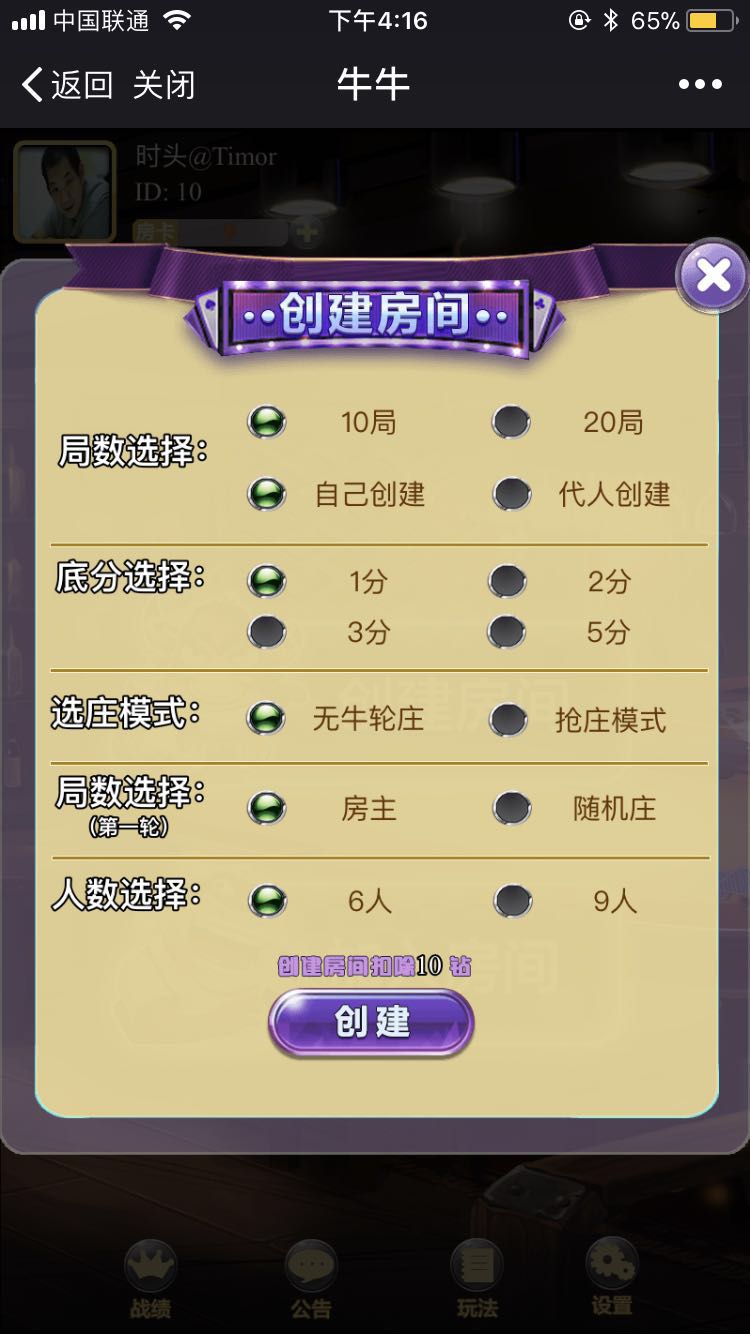Select 抢庄模式 dealer mode
The height and width of the screenshot is (1334, 750).
(509, 720)
